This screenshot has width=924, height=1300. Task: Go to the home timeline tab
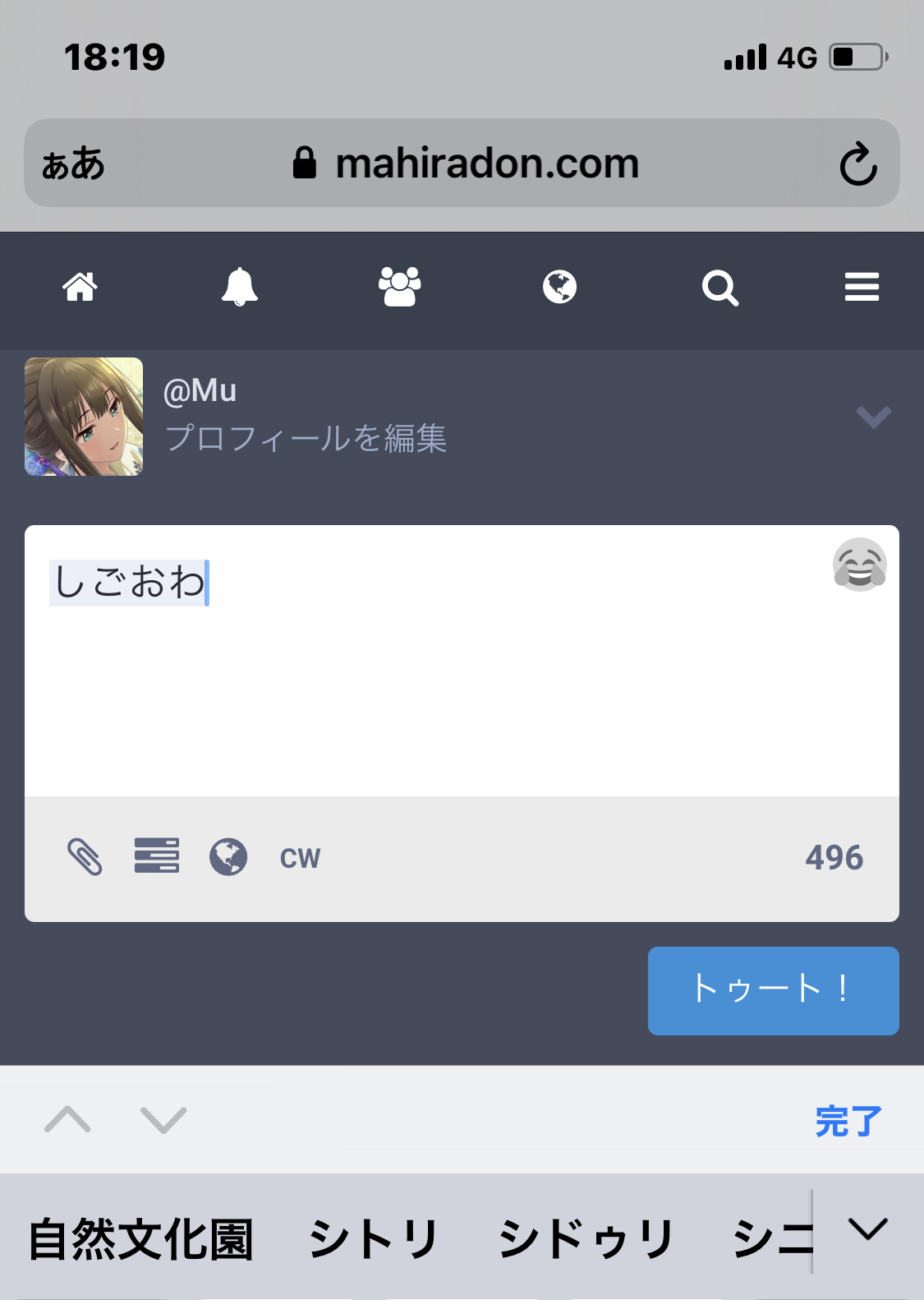coord(80,288)
